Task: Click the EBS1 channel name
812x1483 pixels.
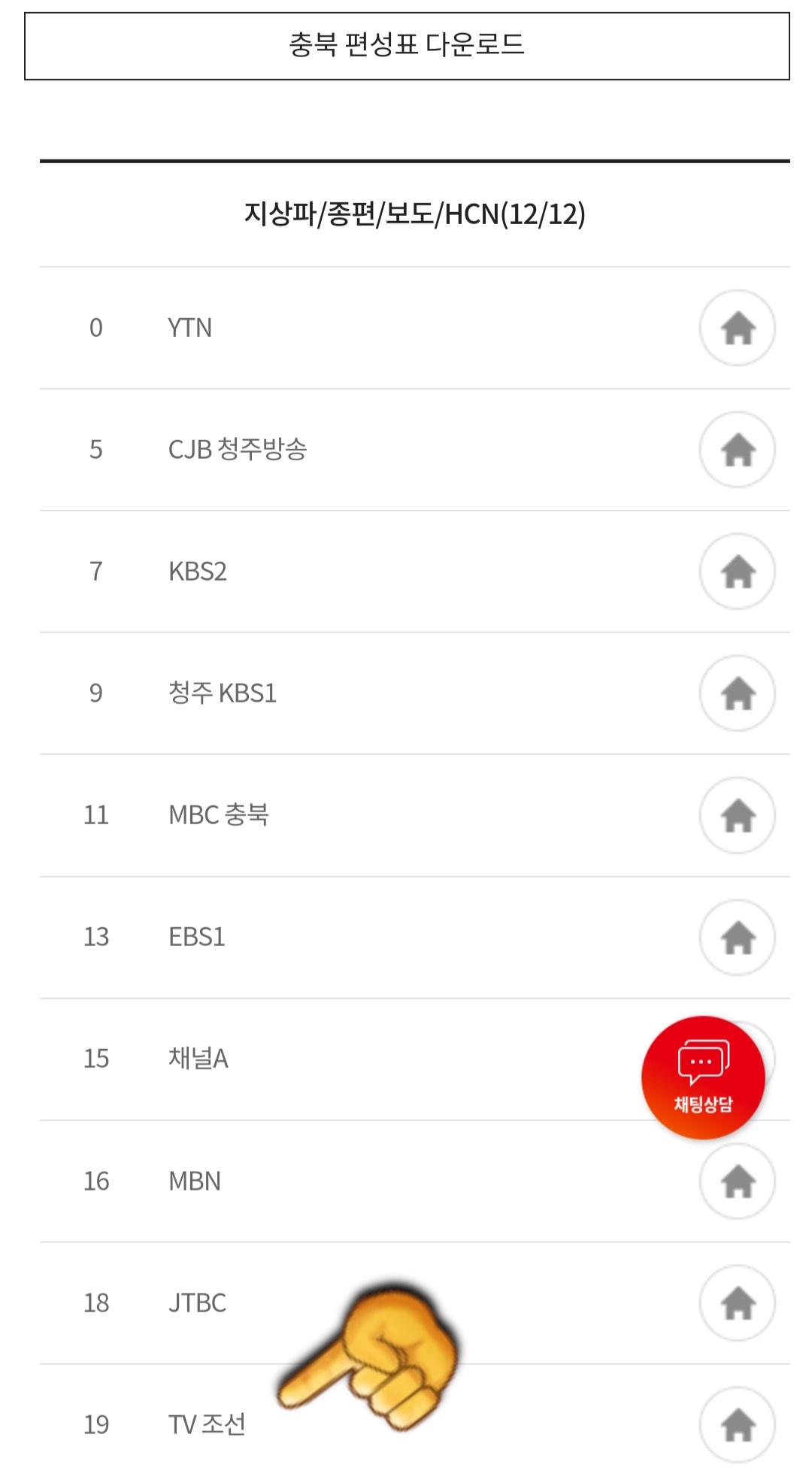Action: point(195,937)
